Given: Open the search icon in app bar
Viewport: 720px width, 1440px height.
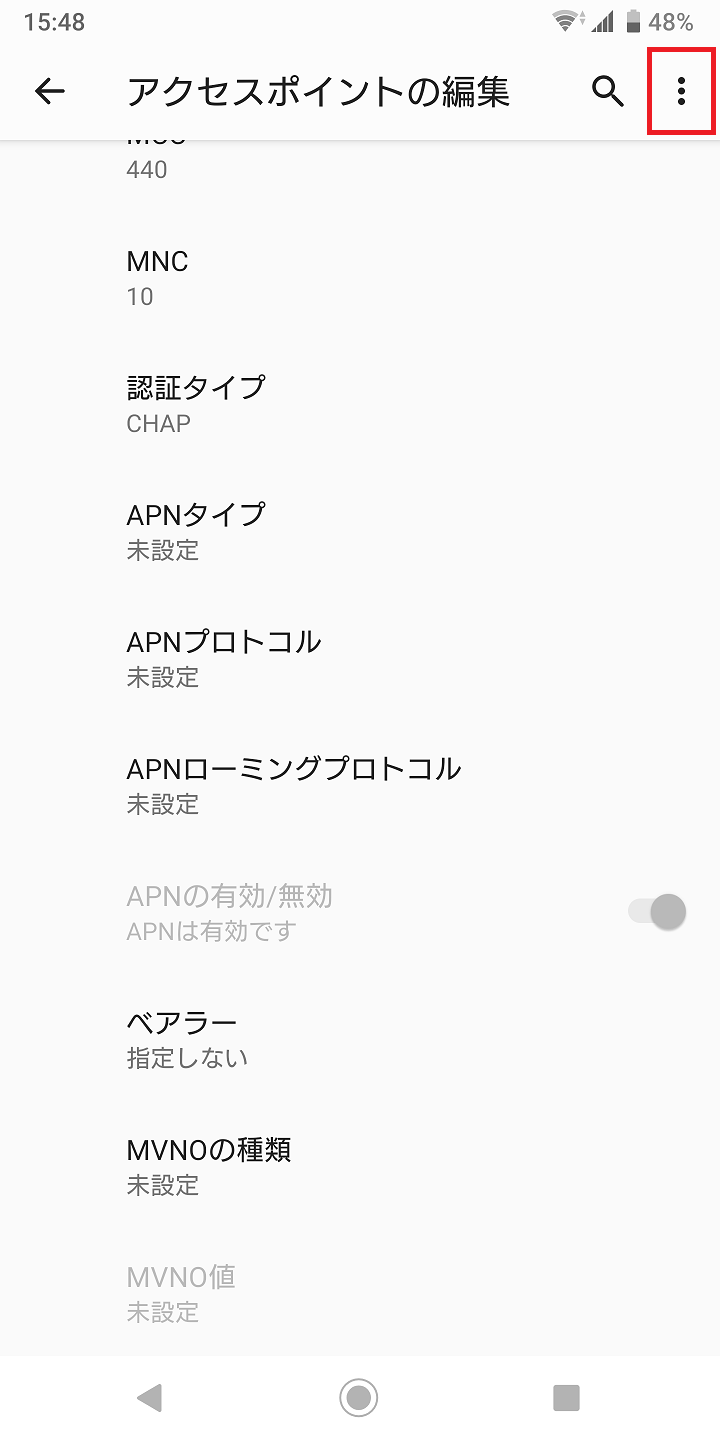Looking at the screenshot, I should (608, 92).
